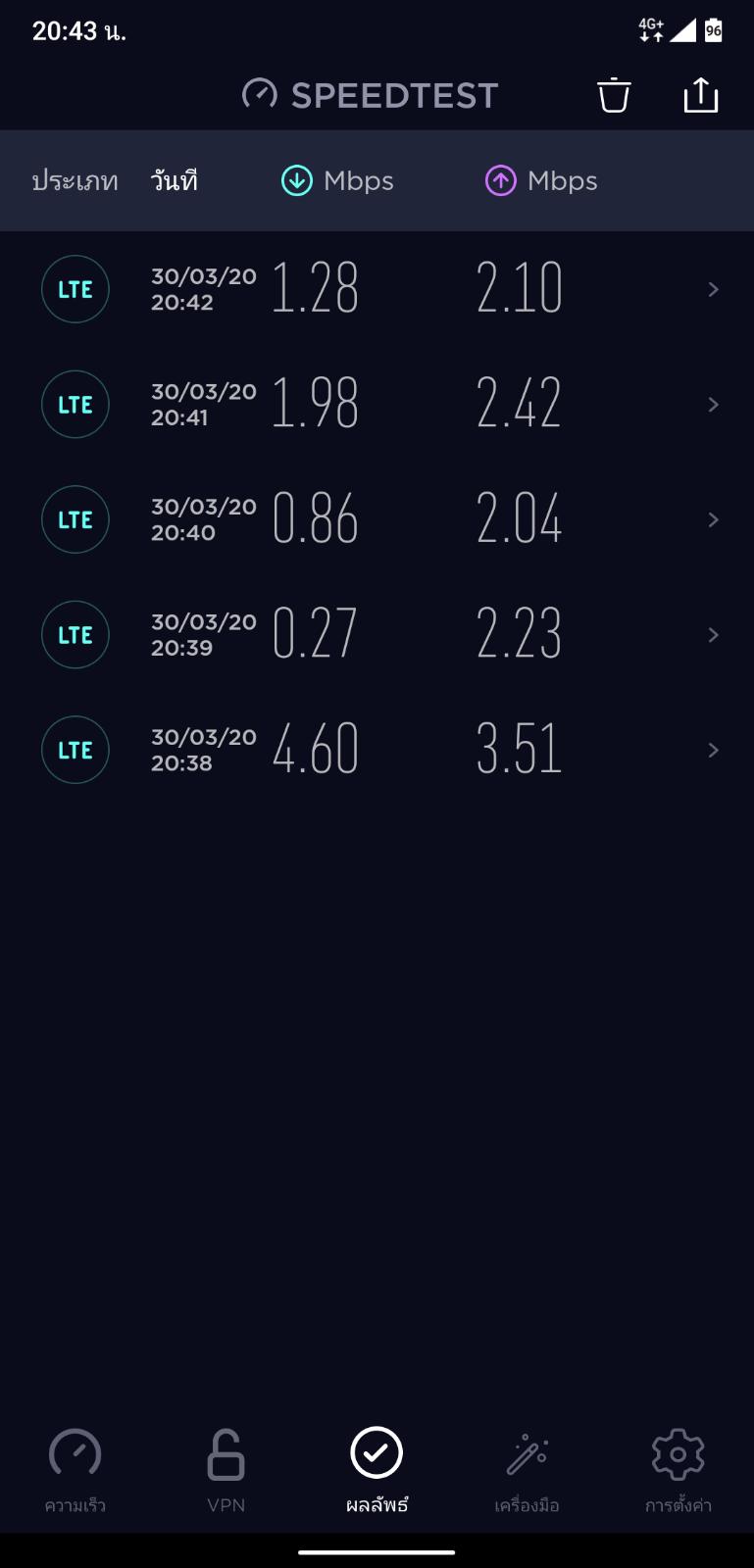Delete all results with the trash icon
The width and height of the screenshot is (754, 1568).
tap(614, 95)
